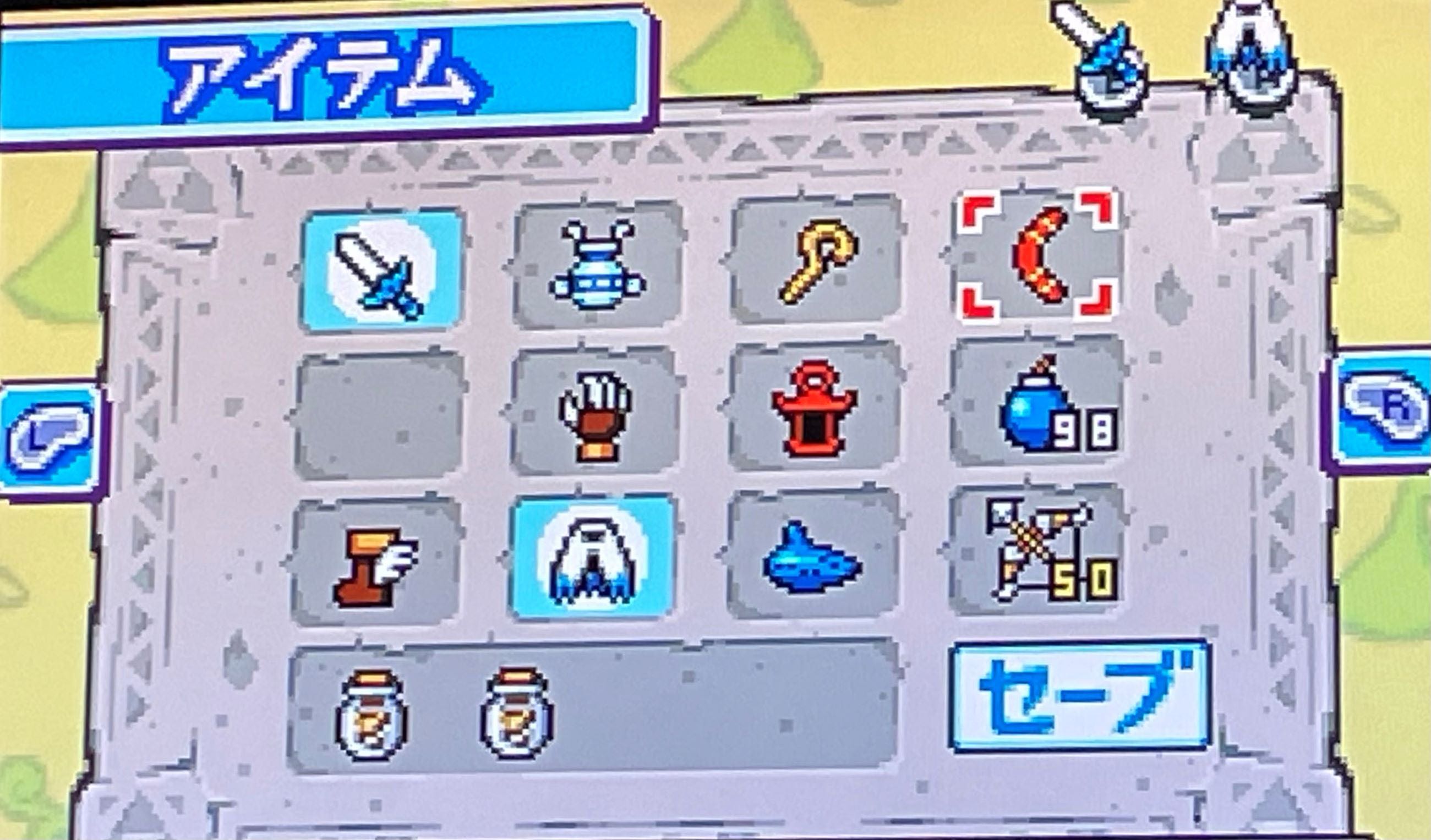Select the sword item

click(x=381, y=271)
